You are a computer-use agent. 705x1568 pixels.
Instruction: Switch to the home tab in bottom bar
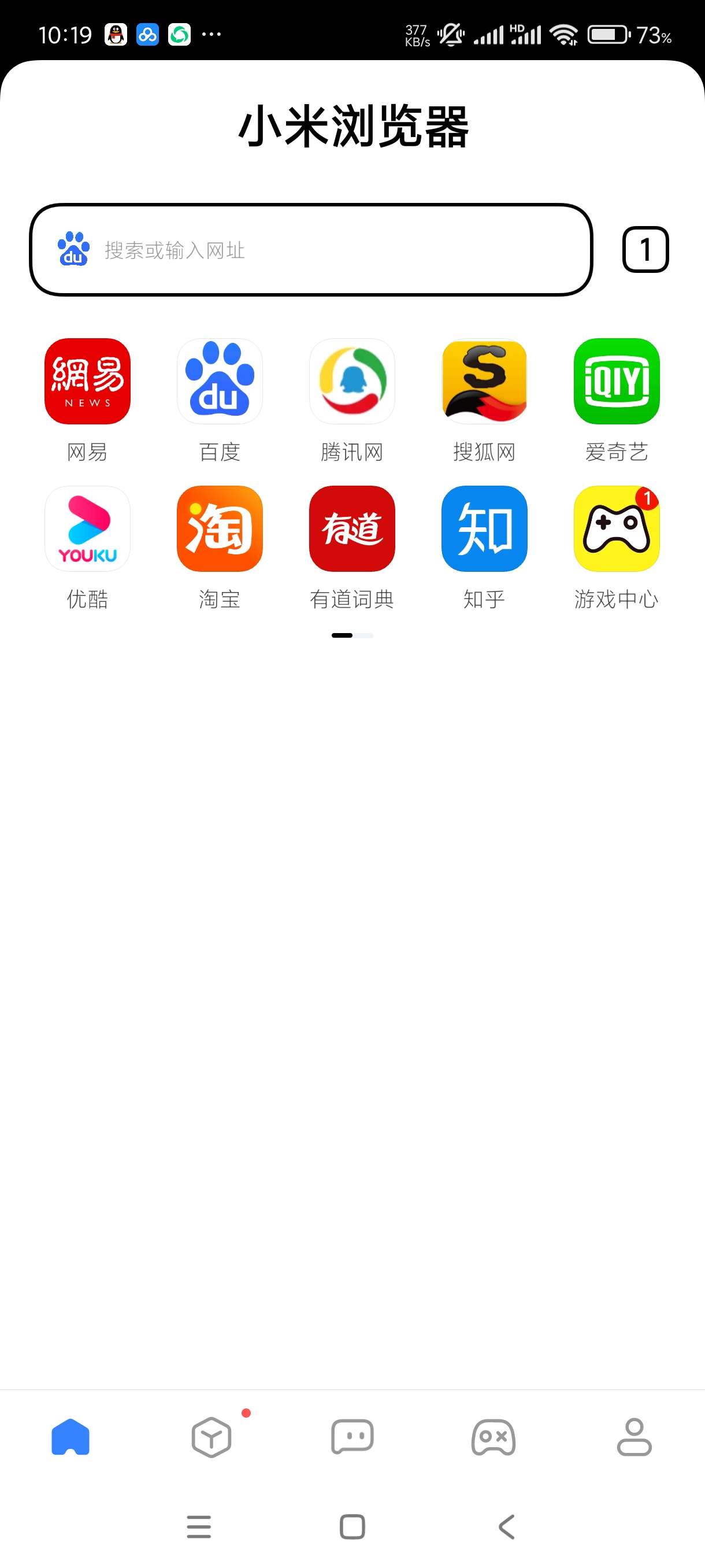[x=70, y=1437]
